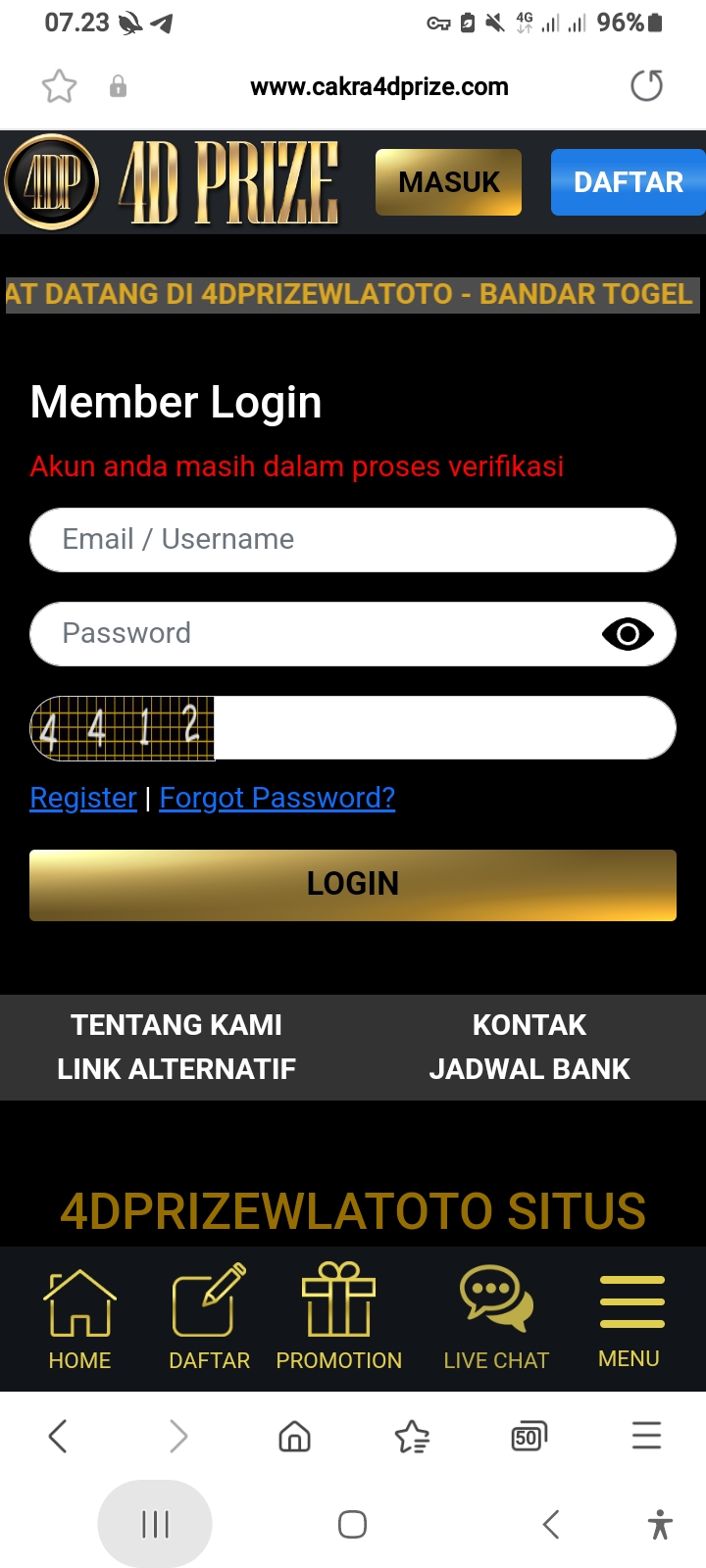This screenshot has width=706, height=1568.
Task: Go to HOME in bottom bar
Action: [79, 1319]
